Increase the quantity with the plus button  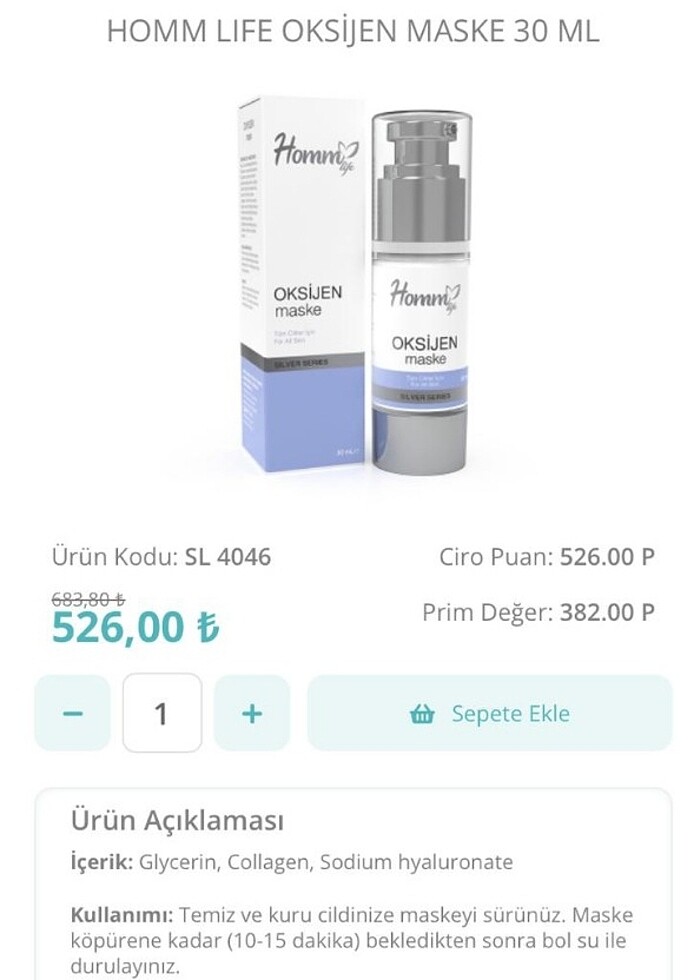click(x=252, y=713)
